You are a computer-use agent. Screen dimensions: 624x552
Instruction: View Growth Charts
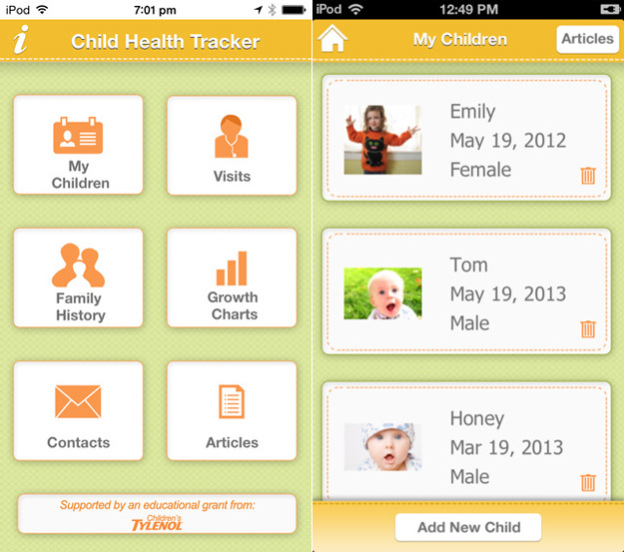point(232,278)
